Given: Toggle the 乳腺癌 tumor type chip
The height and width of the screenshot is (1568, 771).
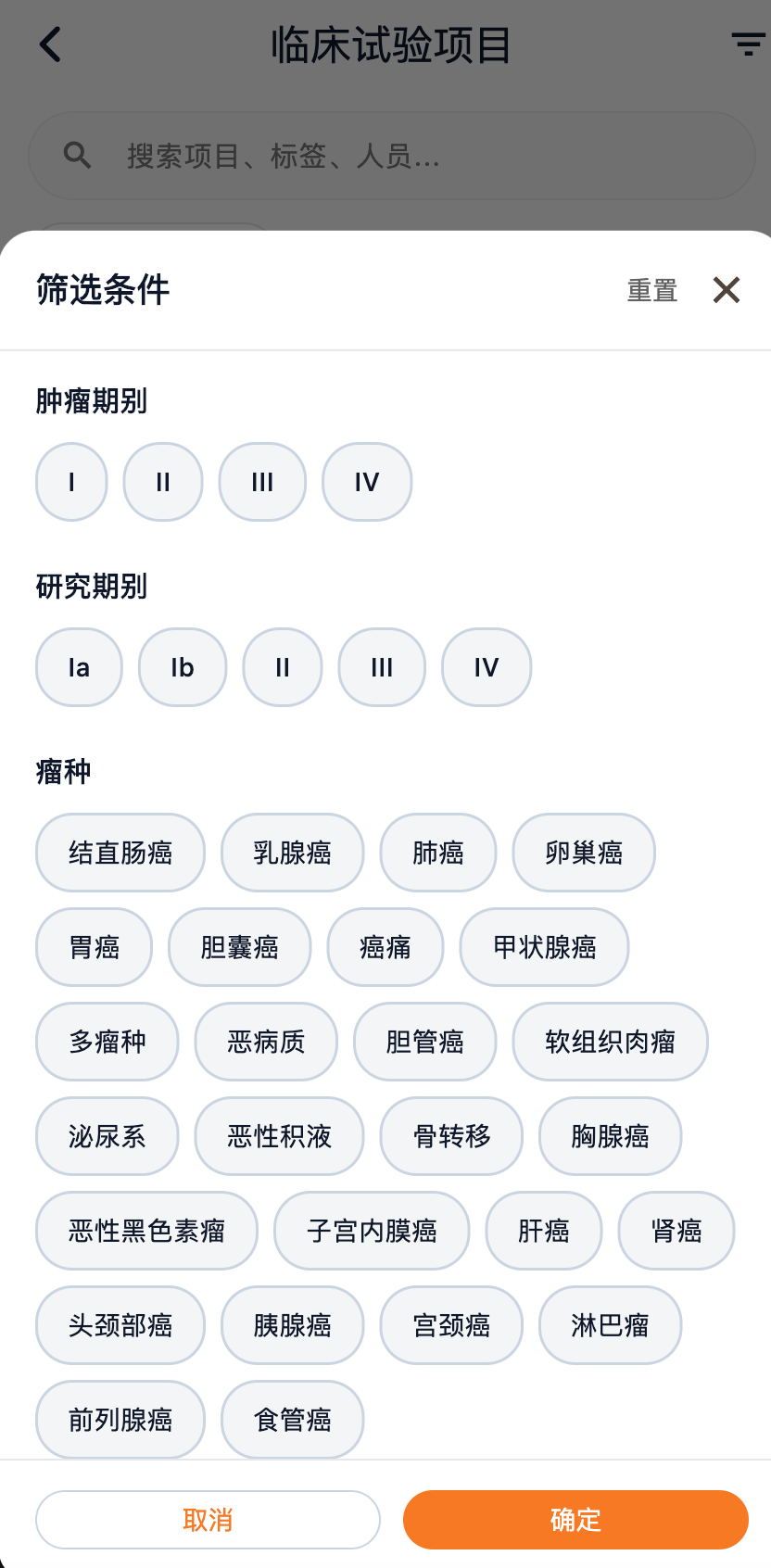Looking at the screenshot, I should [292, 853].
